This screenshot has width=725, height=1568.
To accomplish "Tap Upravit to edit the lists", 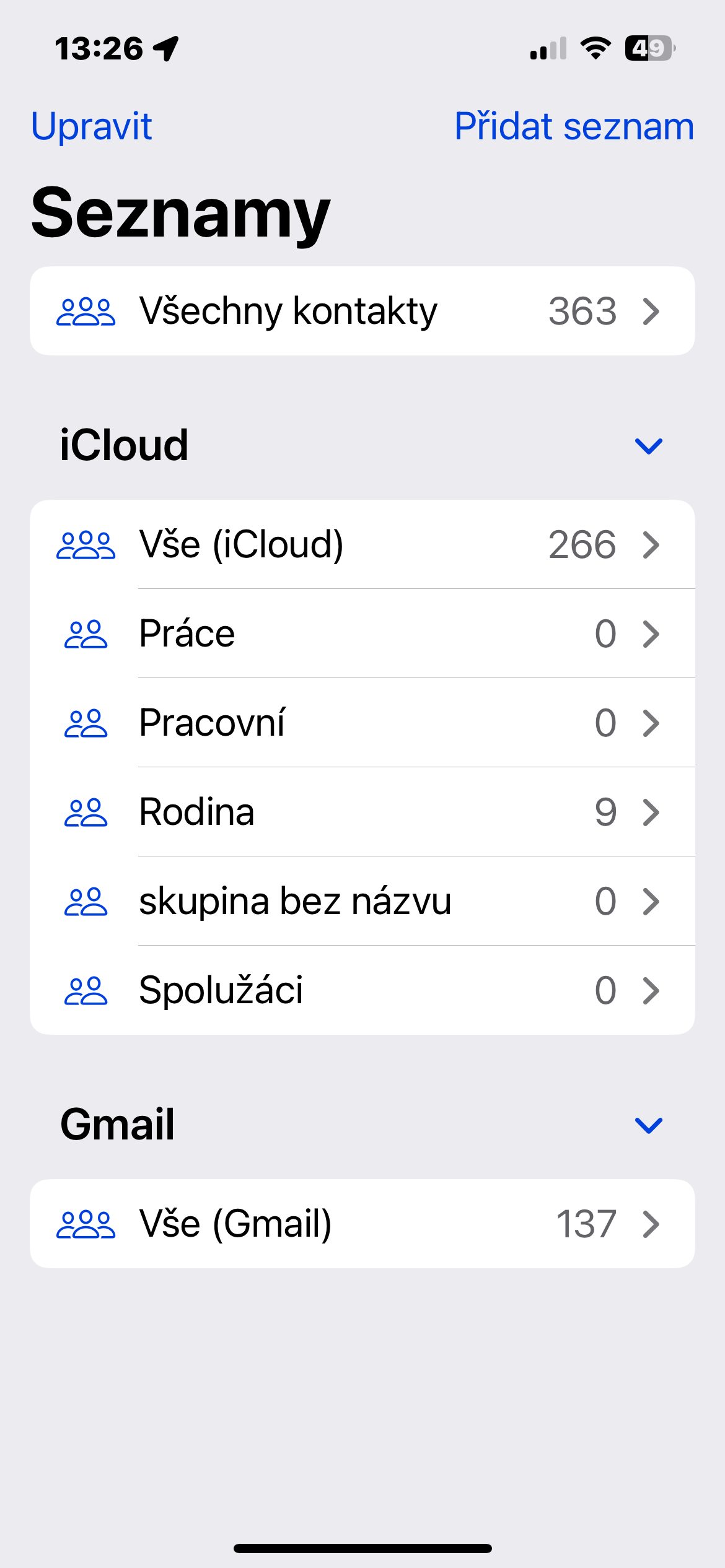I will coord(92,127).
